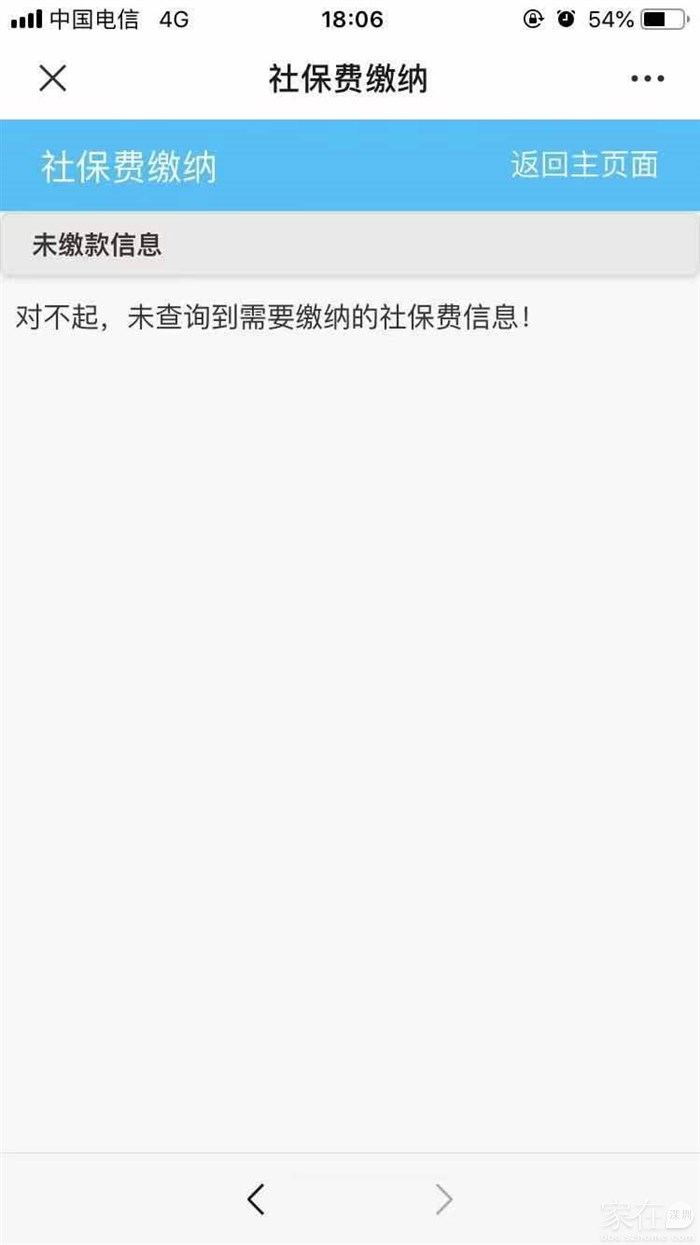The width and height of the screenshot is (700, 1245).
Task: Tap 返回主页面 to return home
Action: coord(584,165)
